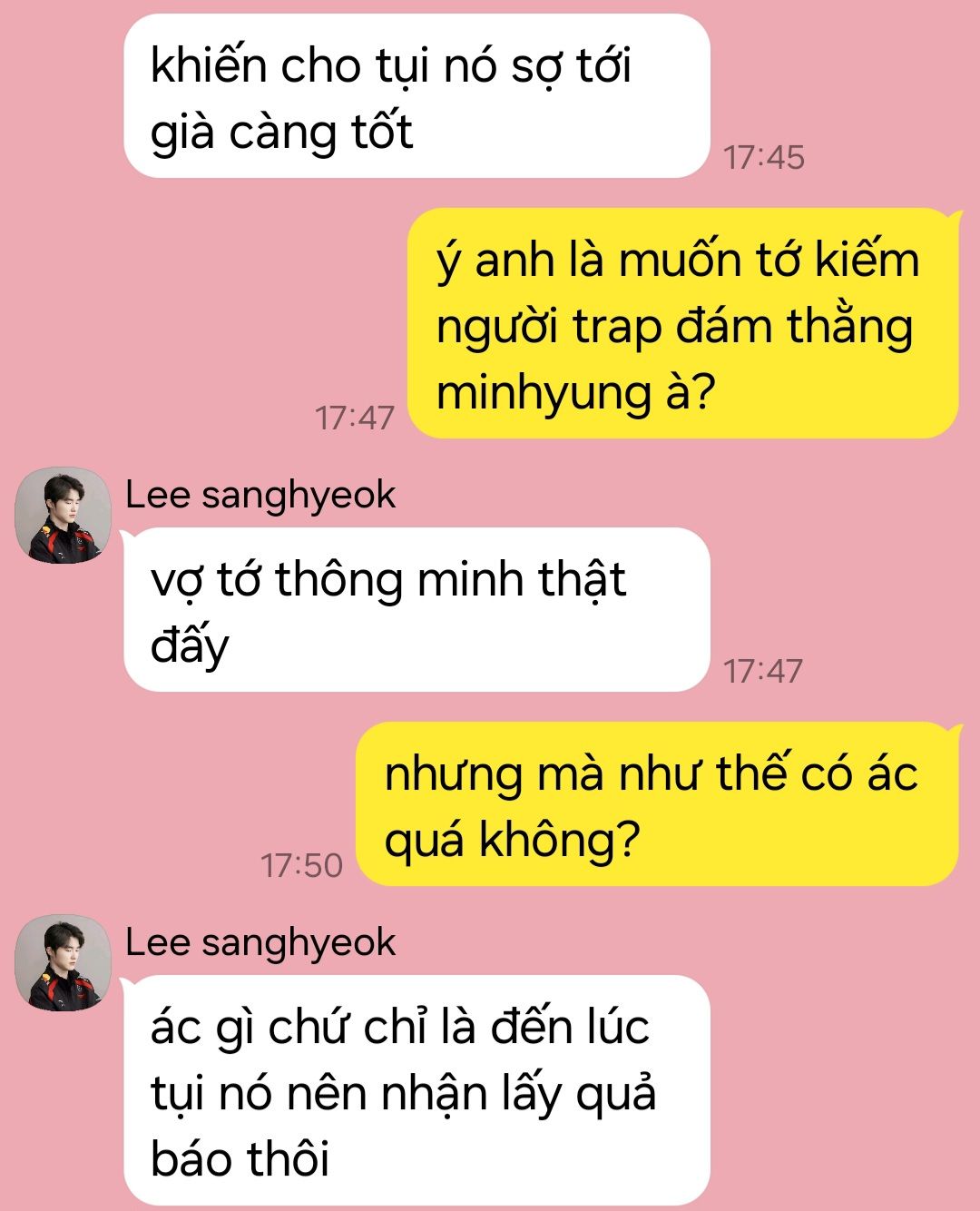
Task: Open Lee sanghyeok's avatar beside "vợ tớ thông minh" message
Action: point(63,515)
